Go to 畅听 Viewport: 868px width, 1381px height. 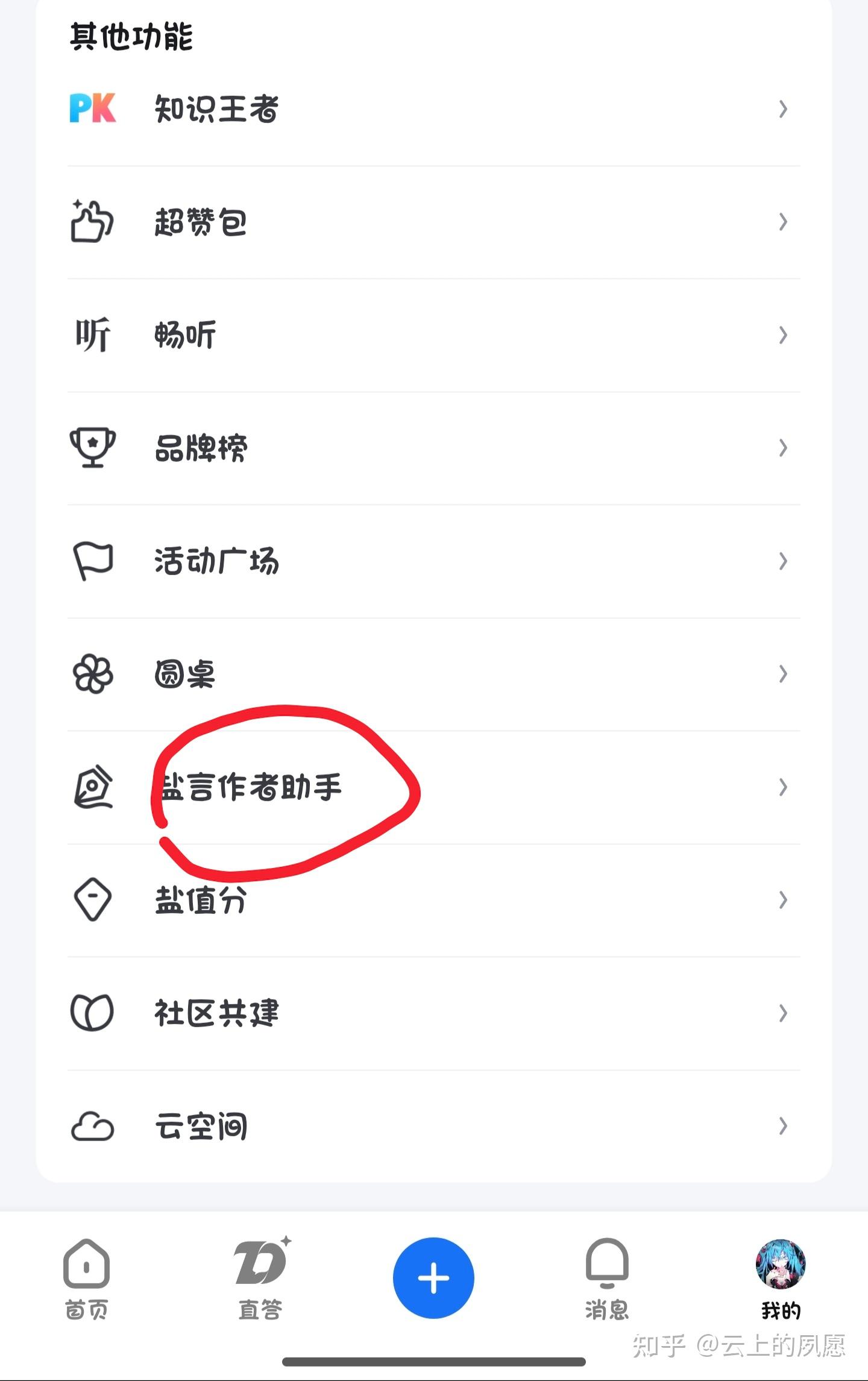click(x=185, y=335)
